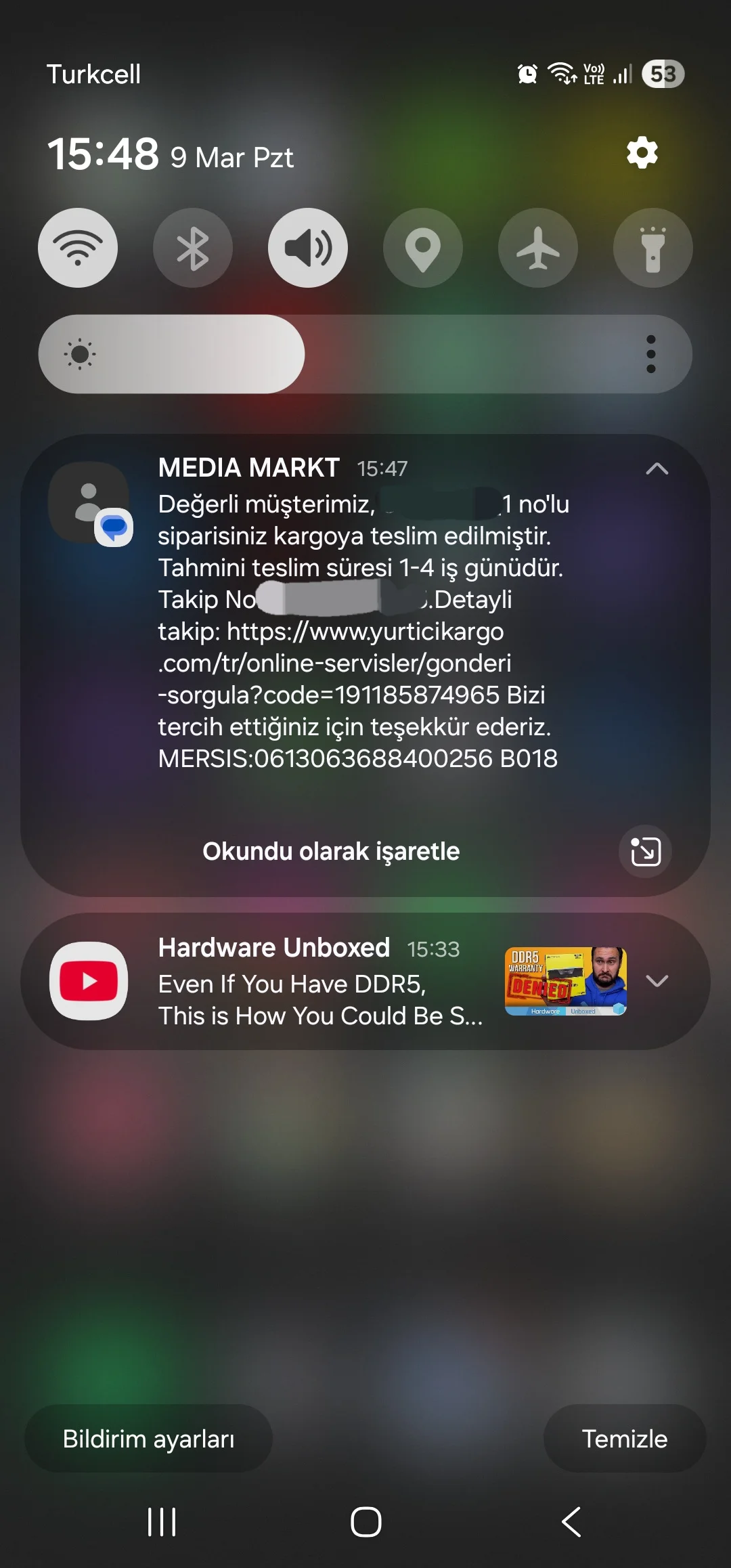Viewport: 731px width, 1568px height.
Task: Collapse the MEDIA MARKT notification
Action: click(657, 469)
